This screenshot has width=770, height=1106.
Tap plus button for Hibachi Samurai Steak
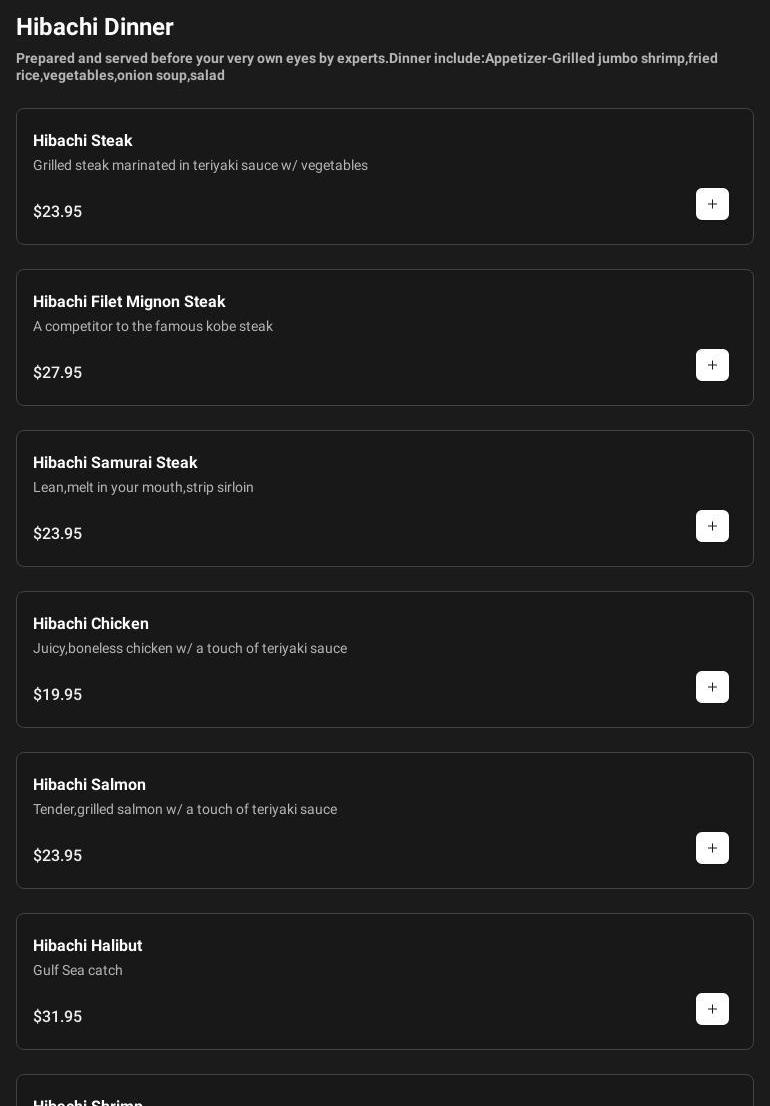pos(712,526)
